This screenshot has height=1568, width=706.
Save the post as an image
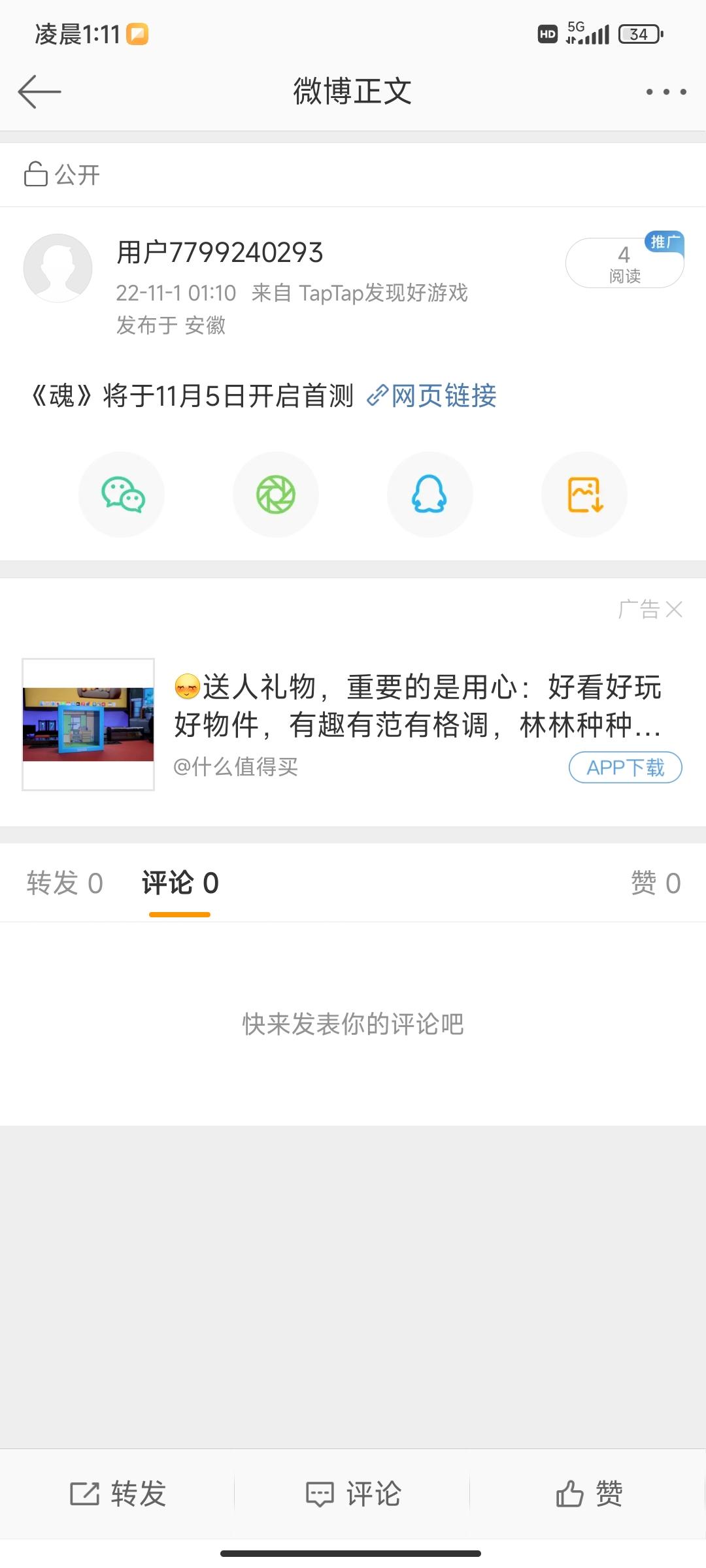[x=584, y=495]
